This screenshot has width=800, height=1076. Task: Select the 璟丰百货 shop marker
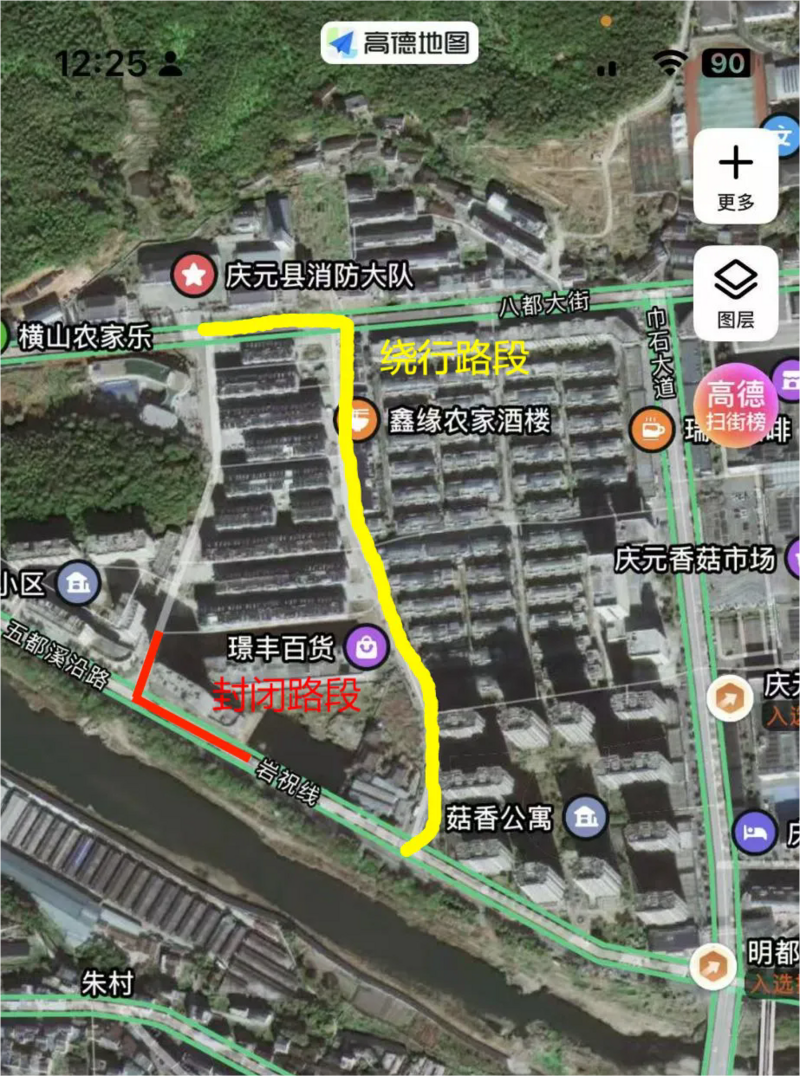click(366, 648)
